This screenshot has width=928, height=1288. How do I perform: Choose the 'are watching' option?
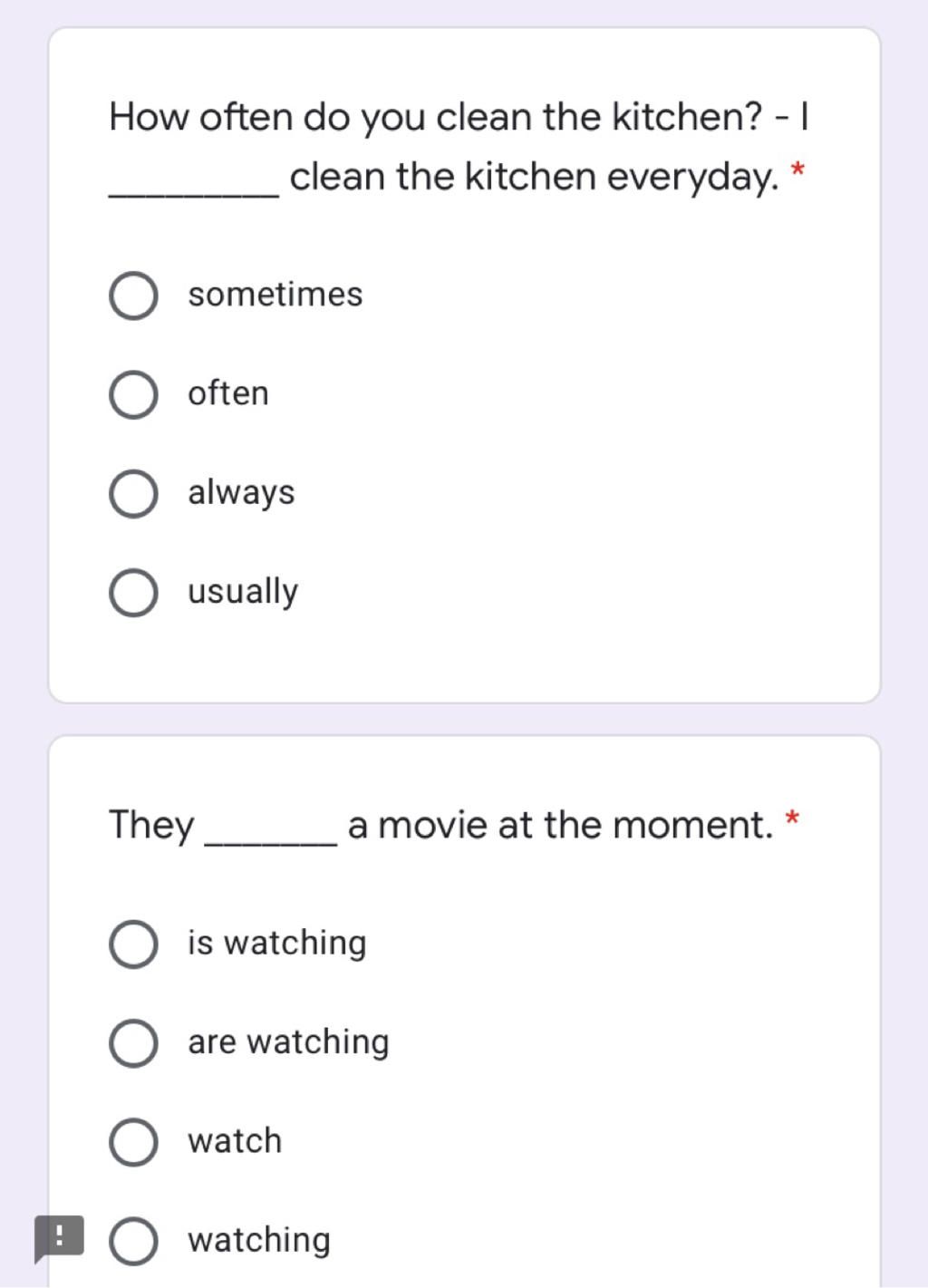(133, 1042)
